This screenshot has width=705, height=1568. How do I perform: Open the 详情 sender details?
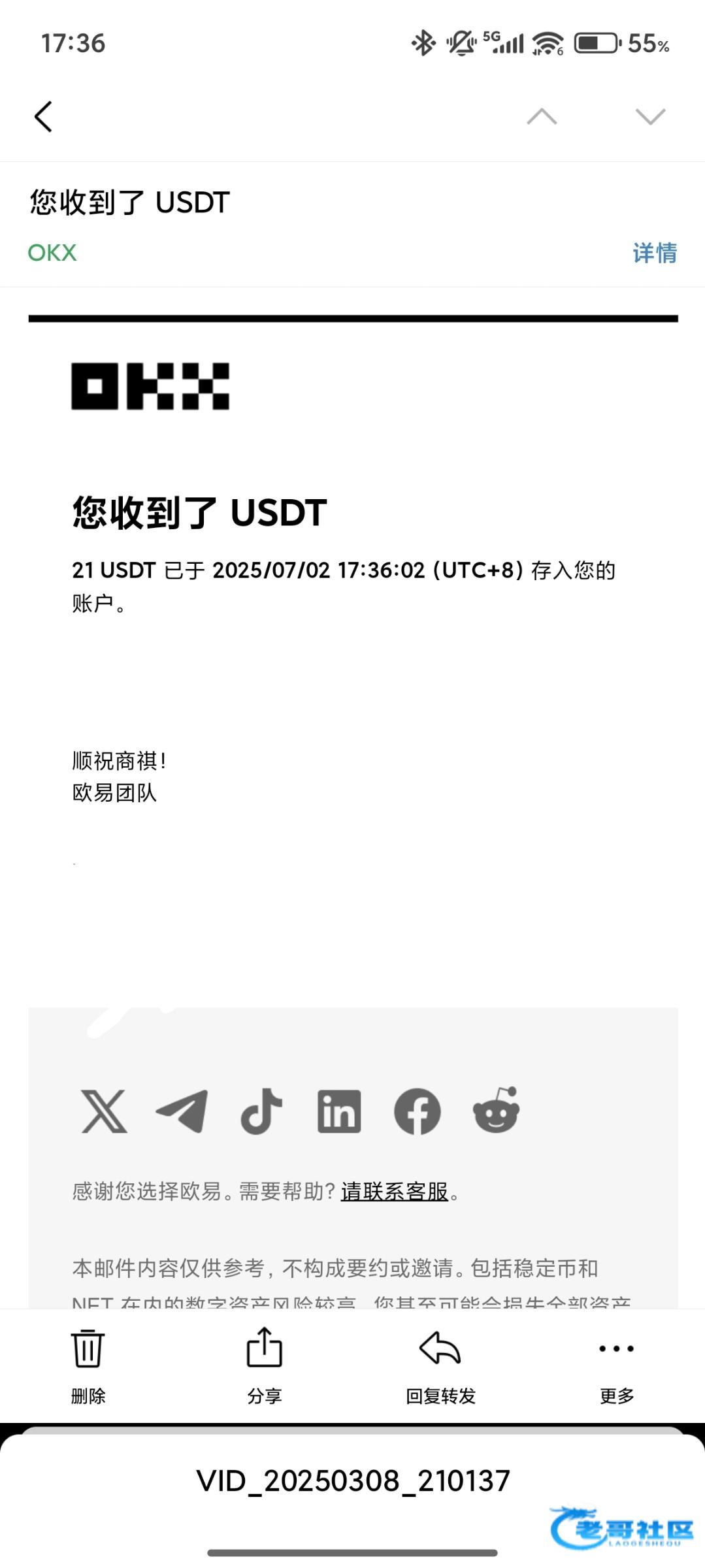pyautogui.click(x=654, y=253)
